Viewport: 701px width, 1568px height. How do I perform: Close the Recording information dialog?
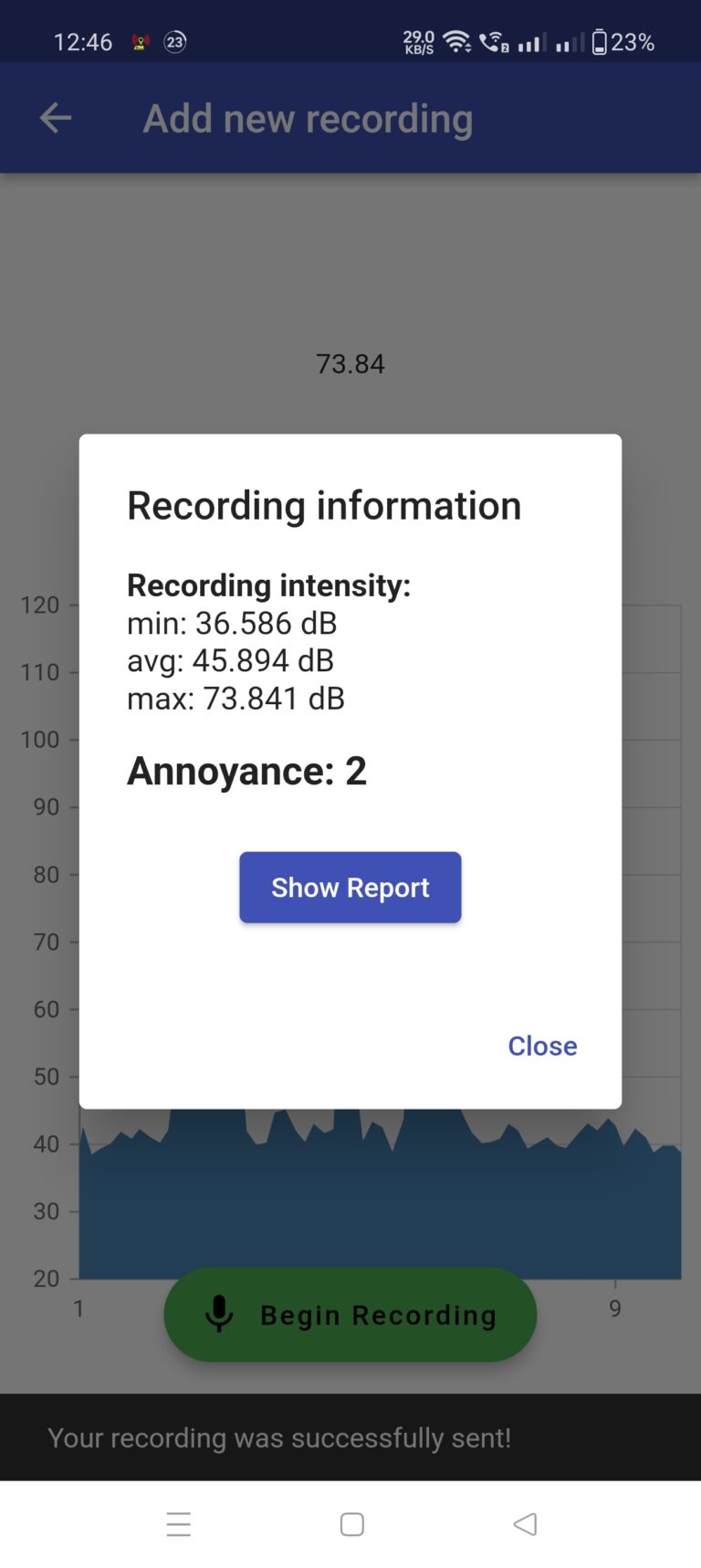[542, 1046]
